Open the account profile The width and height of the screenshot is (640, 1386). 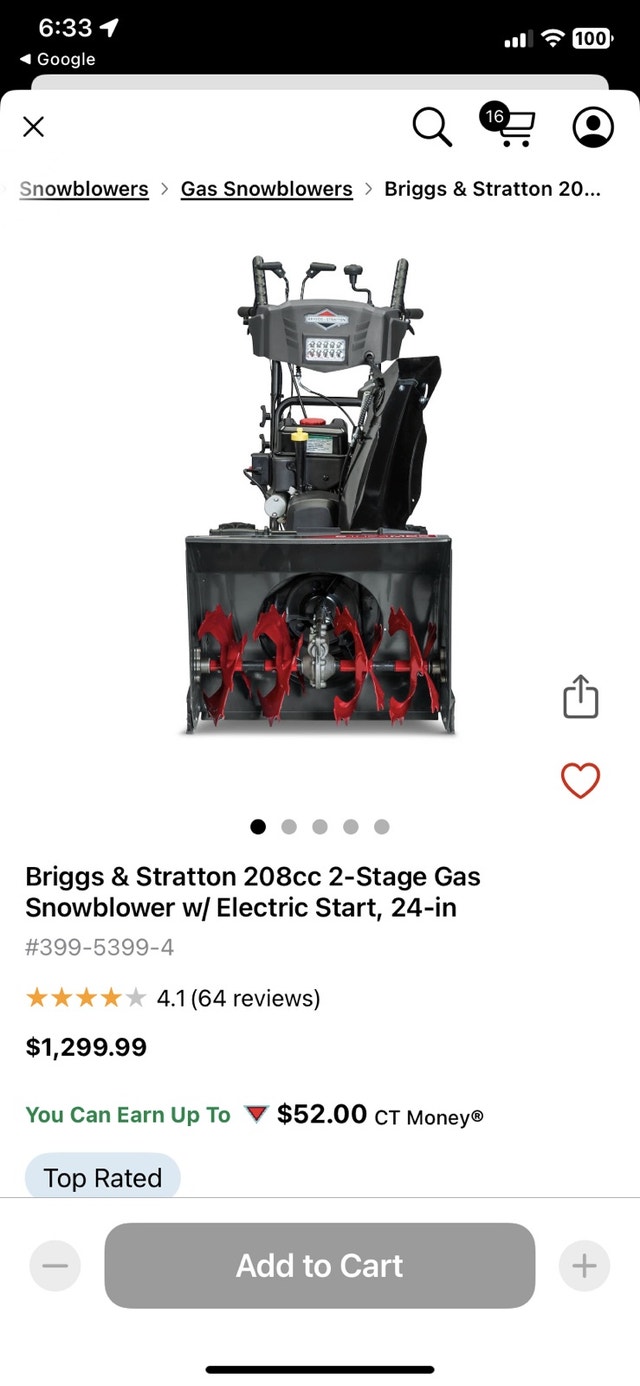[x=593, y=127]
